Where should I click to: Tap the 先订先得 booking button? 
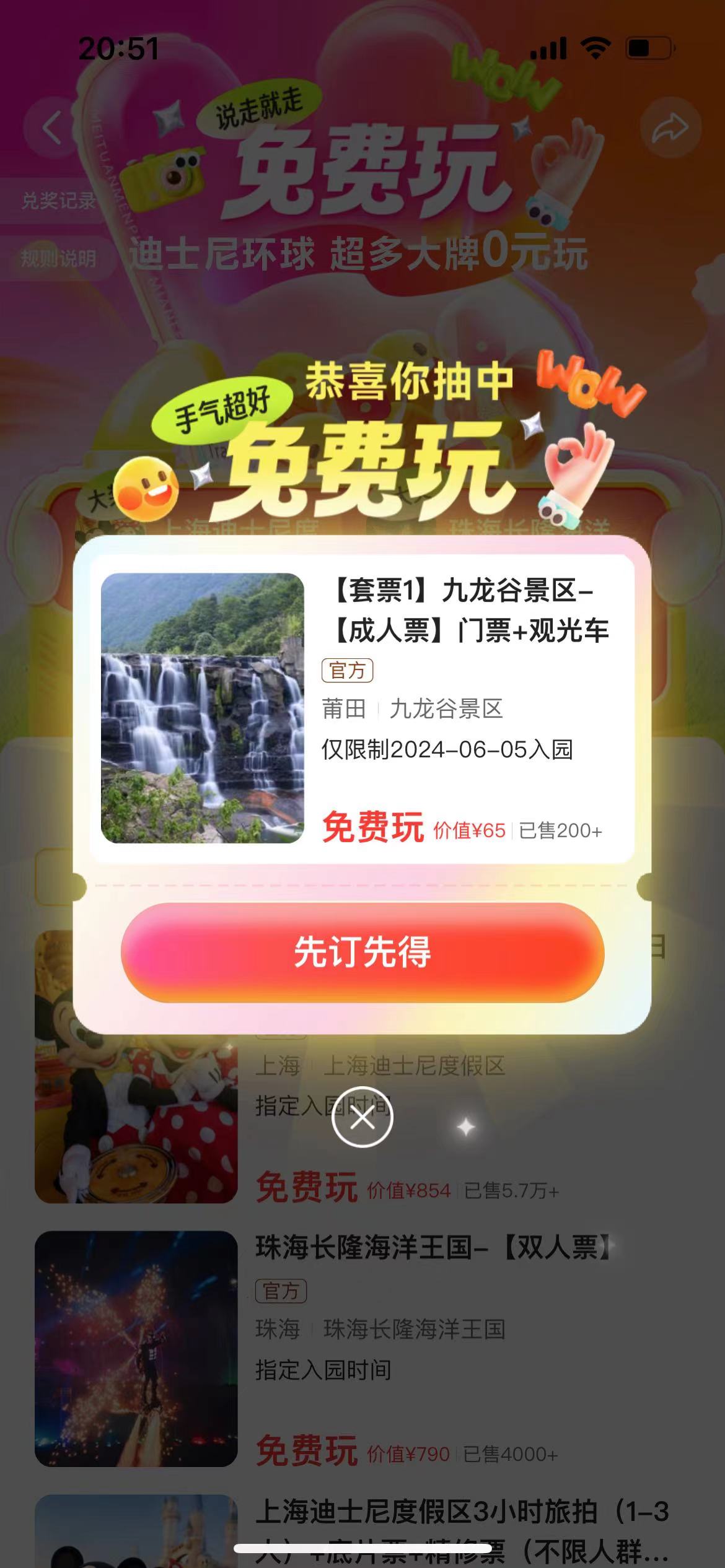[x=362, y=952]
